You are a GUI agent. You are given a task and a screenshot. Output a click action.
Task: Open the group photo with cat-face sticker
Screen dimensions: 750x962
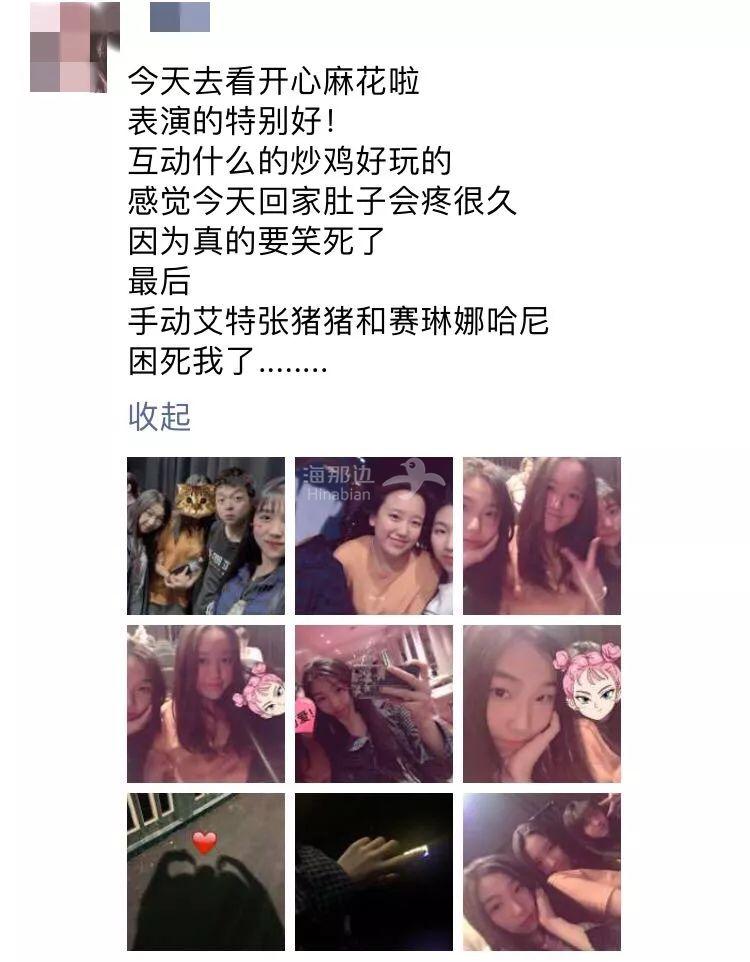click(x=205, y=536)
